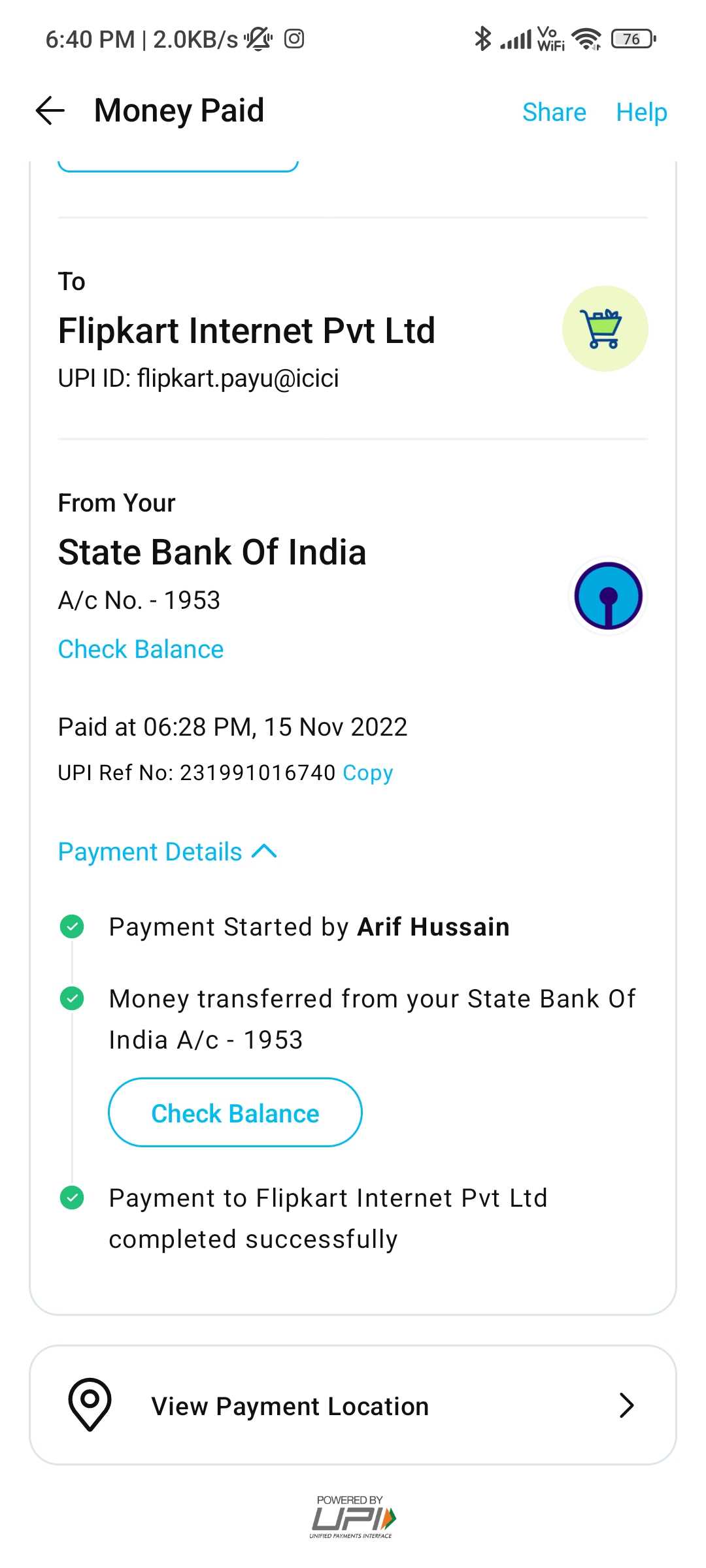The width and height of the screenshot is (706, 1568).
Task: Copy the UPI Ref No
Action: (x=367, y=773)
